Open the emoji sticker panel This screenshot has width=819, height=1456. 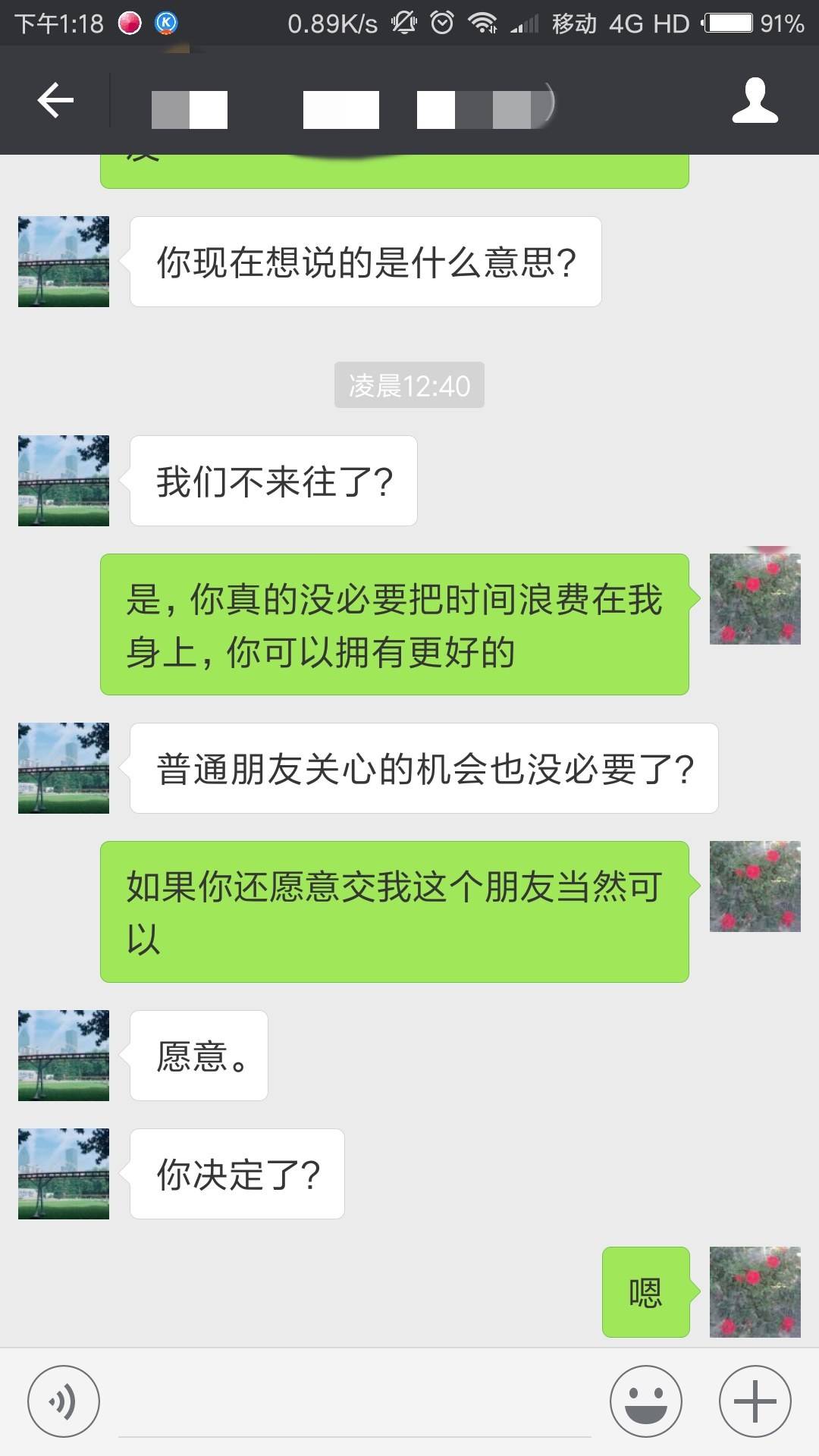click(x=645, y=1401)
